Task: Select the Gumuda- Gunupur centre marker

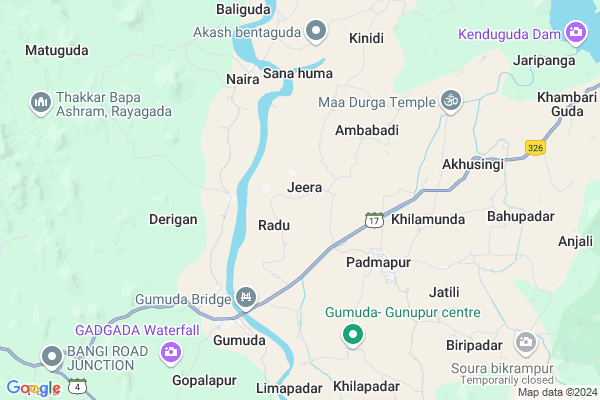Action: click(352, 335)
